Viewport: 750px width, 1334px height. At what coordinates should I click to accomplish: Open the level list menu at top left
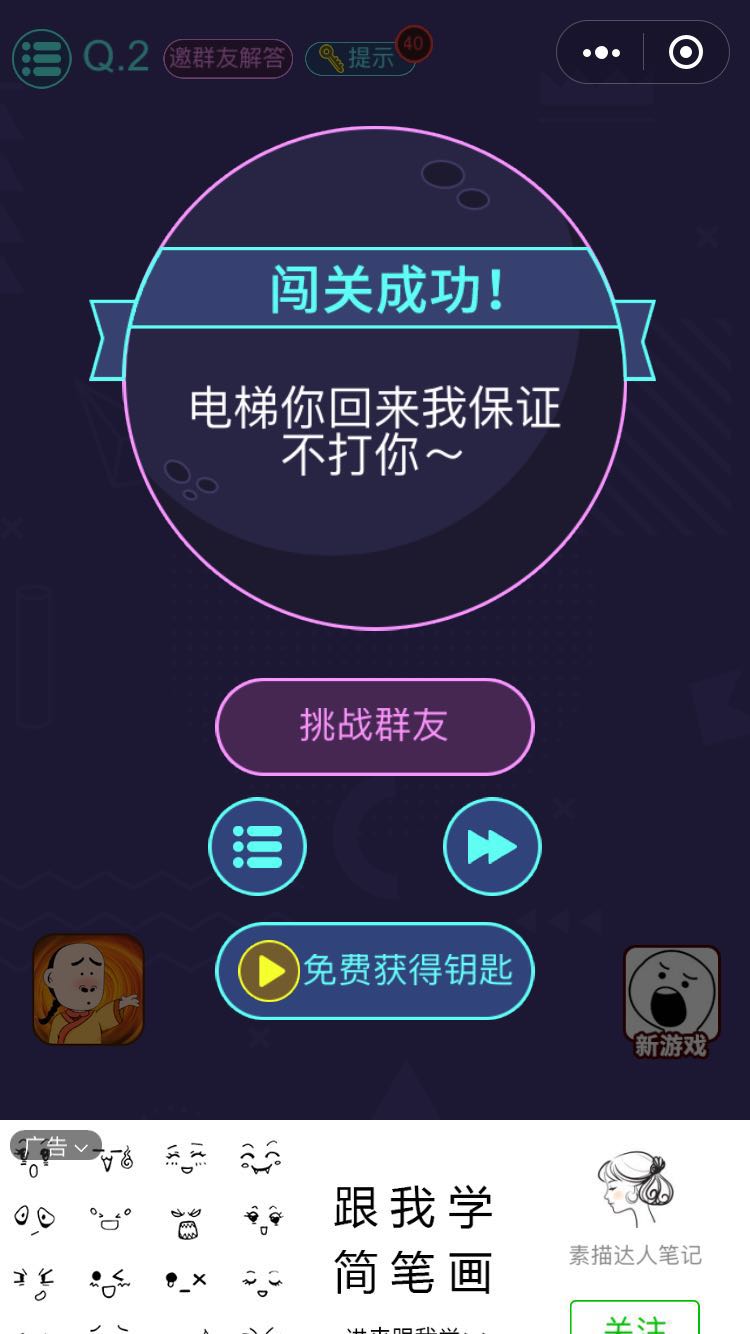click(x=41, y=59)
